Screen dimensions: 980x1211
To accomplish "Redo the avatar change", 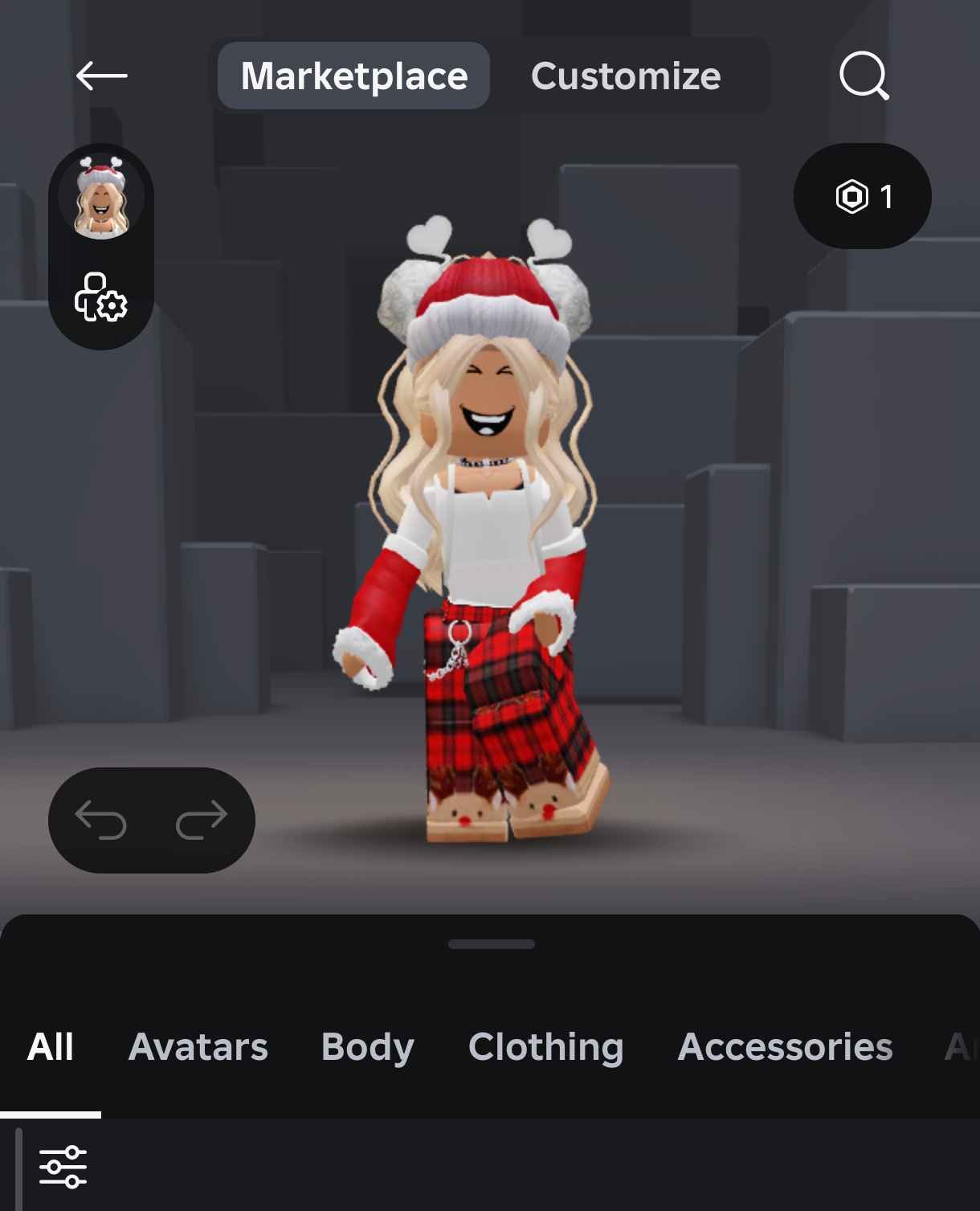I will 202,820.
